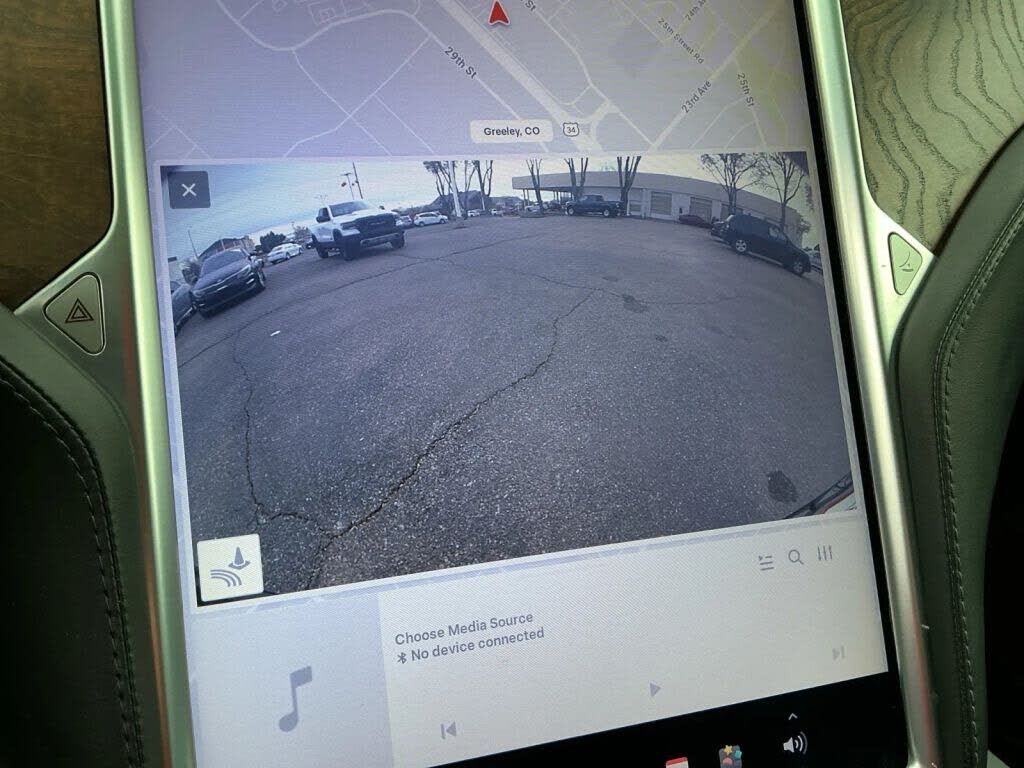Image resolution: width=1024 pixels, height=768 pixels.
Task: Toggle the park assist cone icon
Action: pos(230,568)
